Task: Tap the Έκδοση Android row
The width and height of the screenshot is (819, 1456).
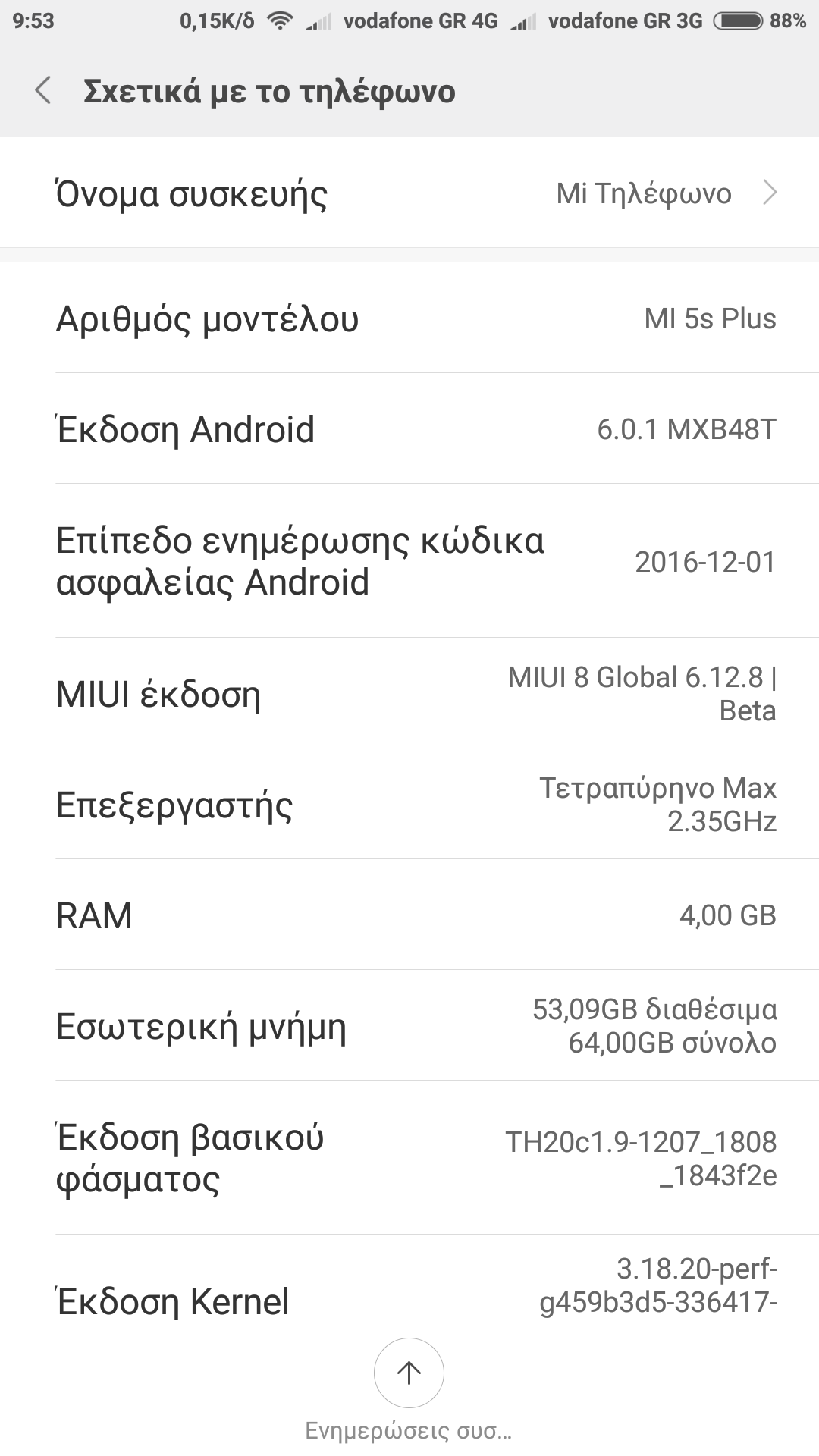Action: click(409, 429)
